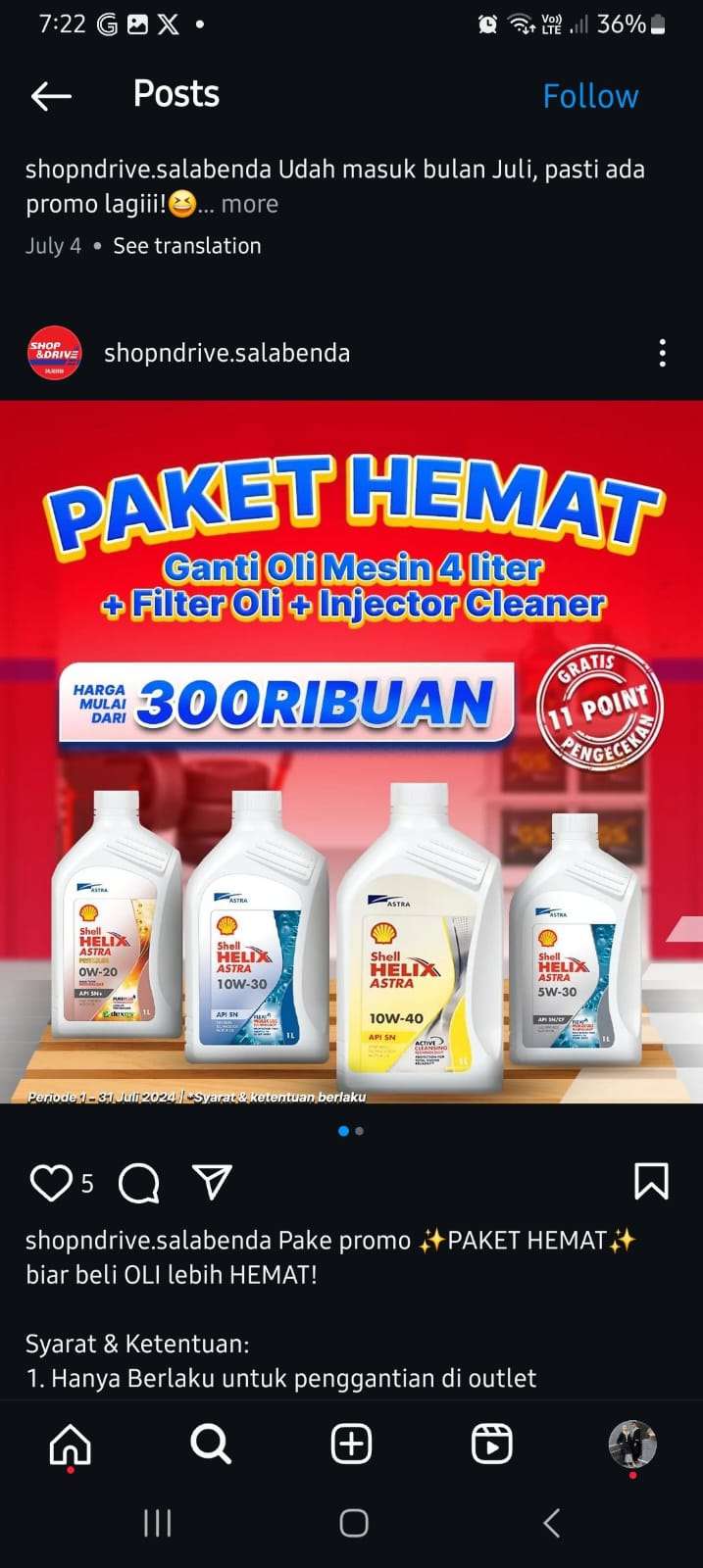
Task: Go to the Instagram home feed tab
Action: point(71,1445)
